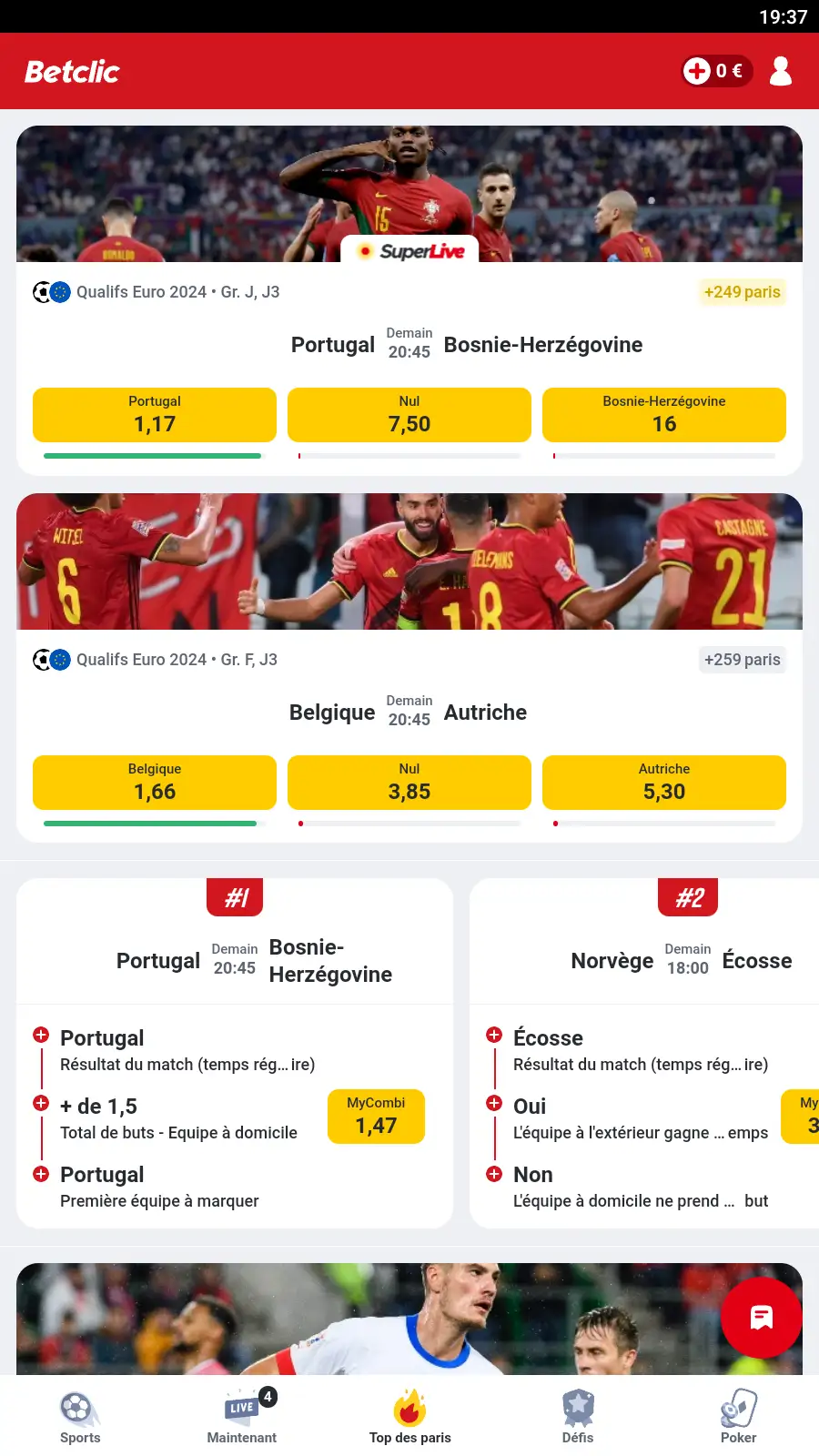Open the Belgique vs Autriche match card
Screen dimensions: 819x1456
pos(408,712)
